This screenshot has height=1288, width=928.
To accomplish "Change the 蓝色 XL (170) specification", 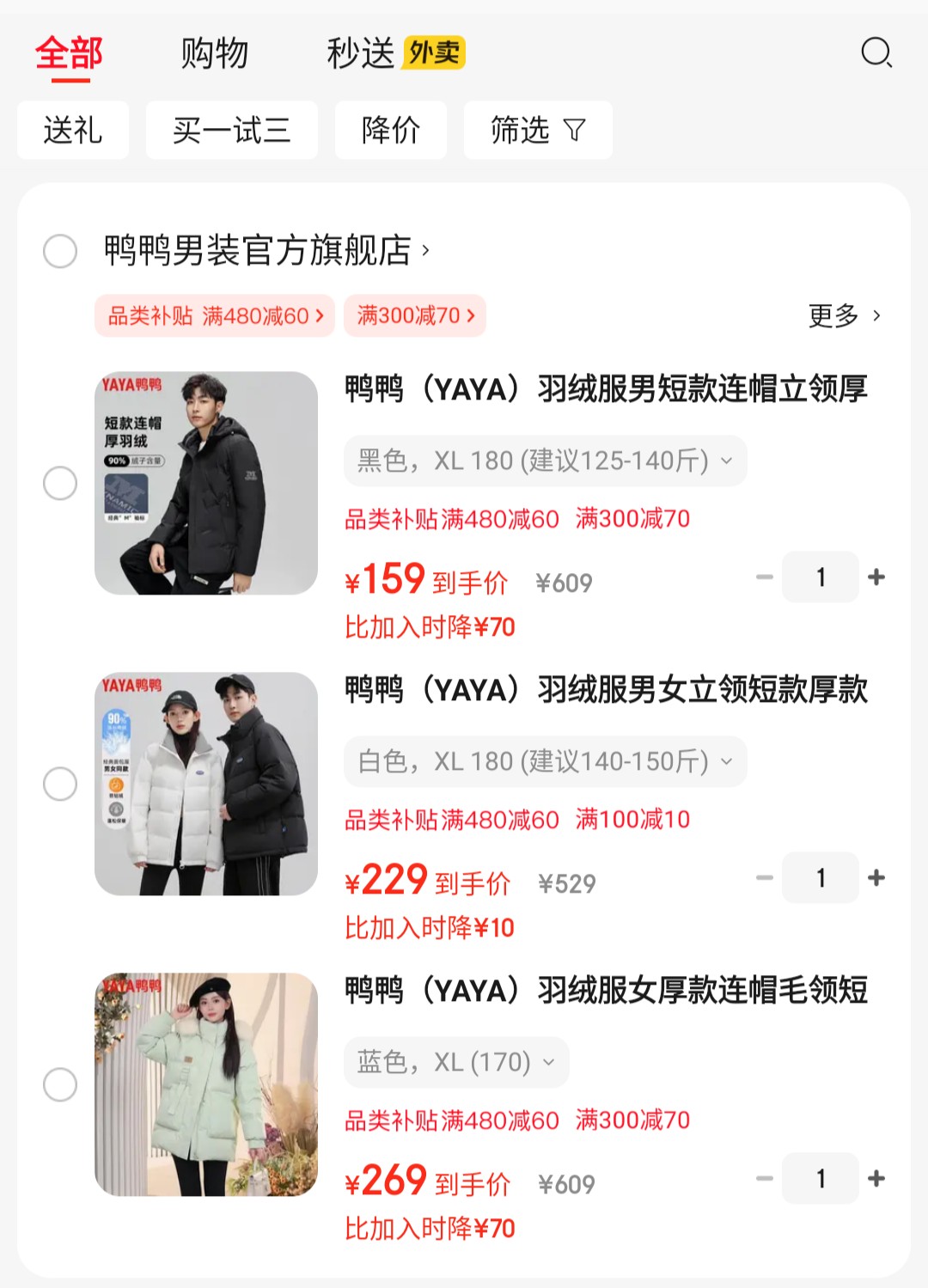I will 455,1062.
